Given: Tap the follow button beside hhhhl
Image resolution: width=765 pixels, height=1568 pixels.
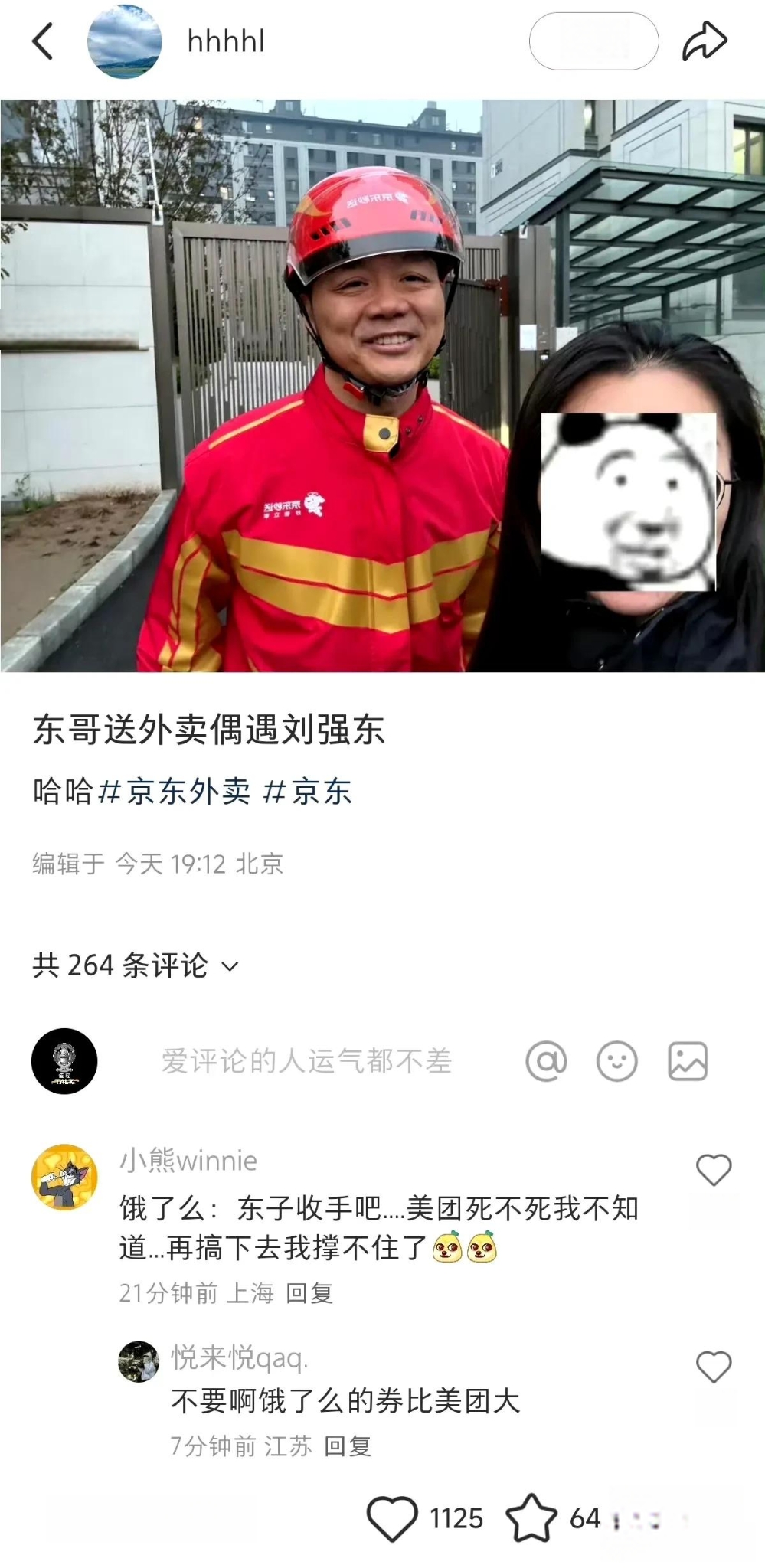Looking at the screenshot, I should (593, 41).
